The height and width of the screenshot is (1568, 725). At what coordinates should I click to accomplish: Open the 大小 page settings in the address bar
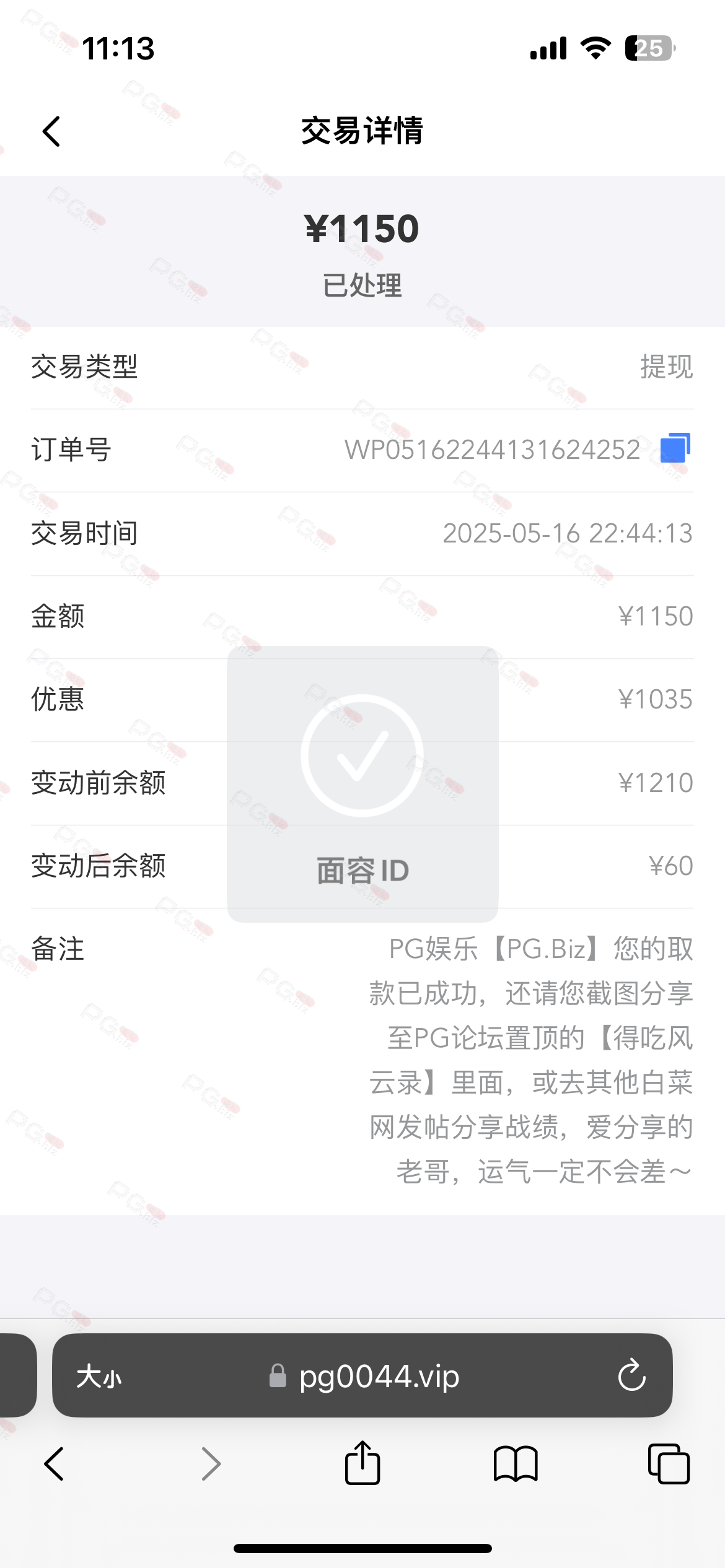[99, 1377]
